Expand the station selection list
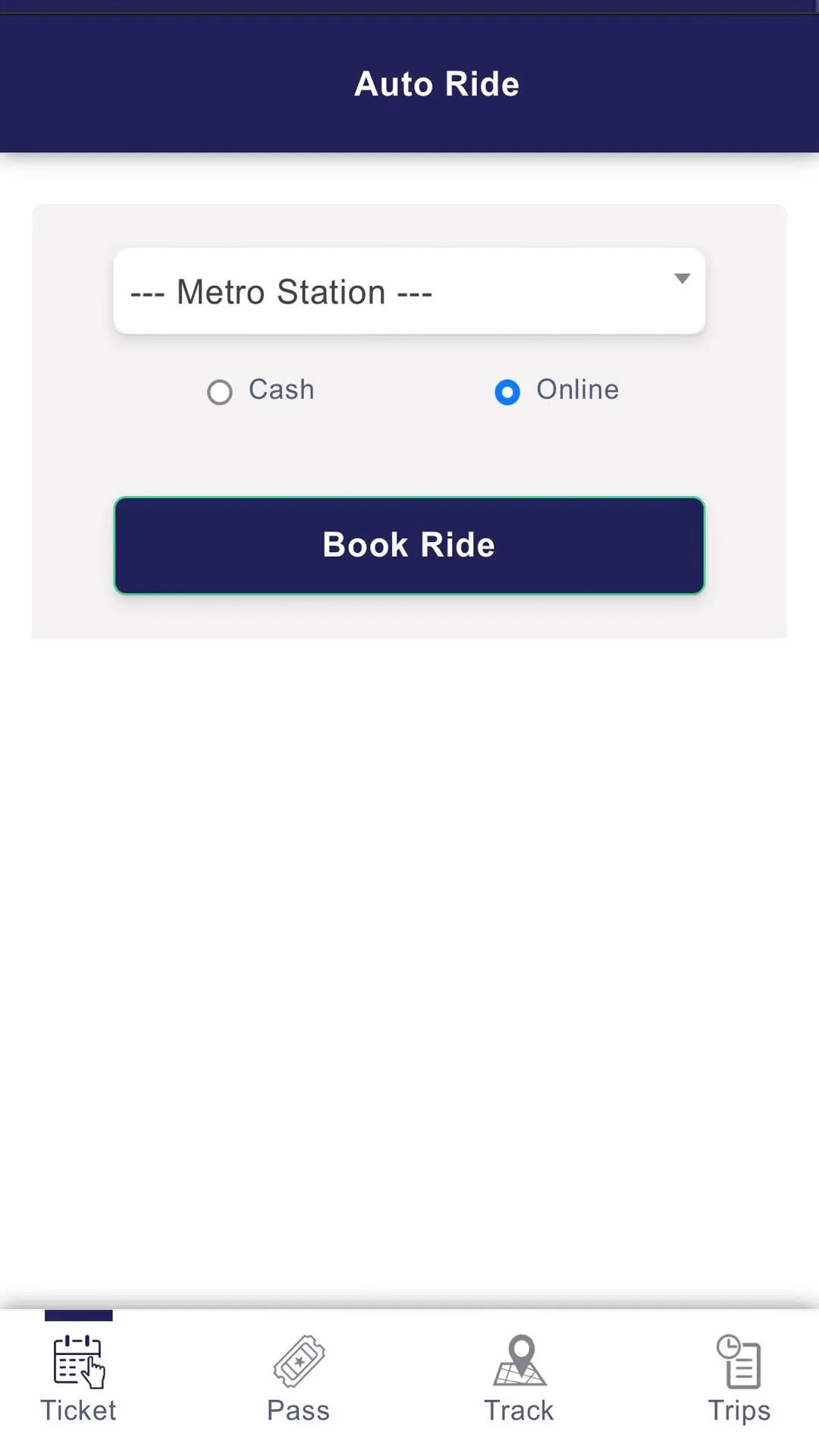Image resolution: width=819 pixels, height=1456 pixels. [x=409, y=290]
